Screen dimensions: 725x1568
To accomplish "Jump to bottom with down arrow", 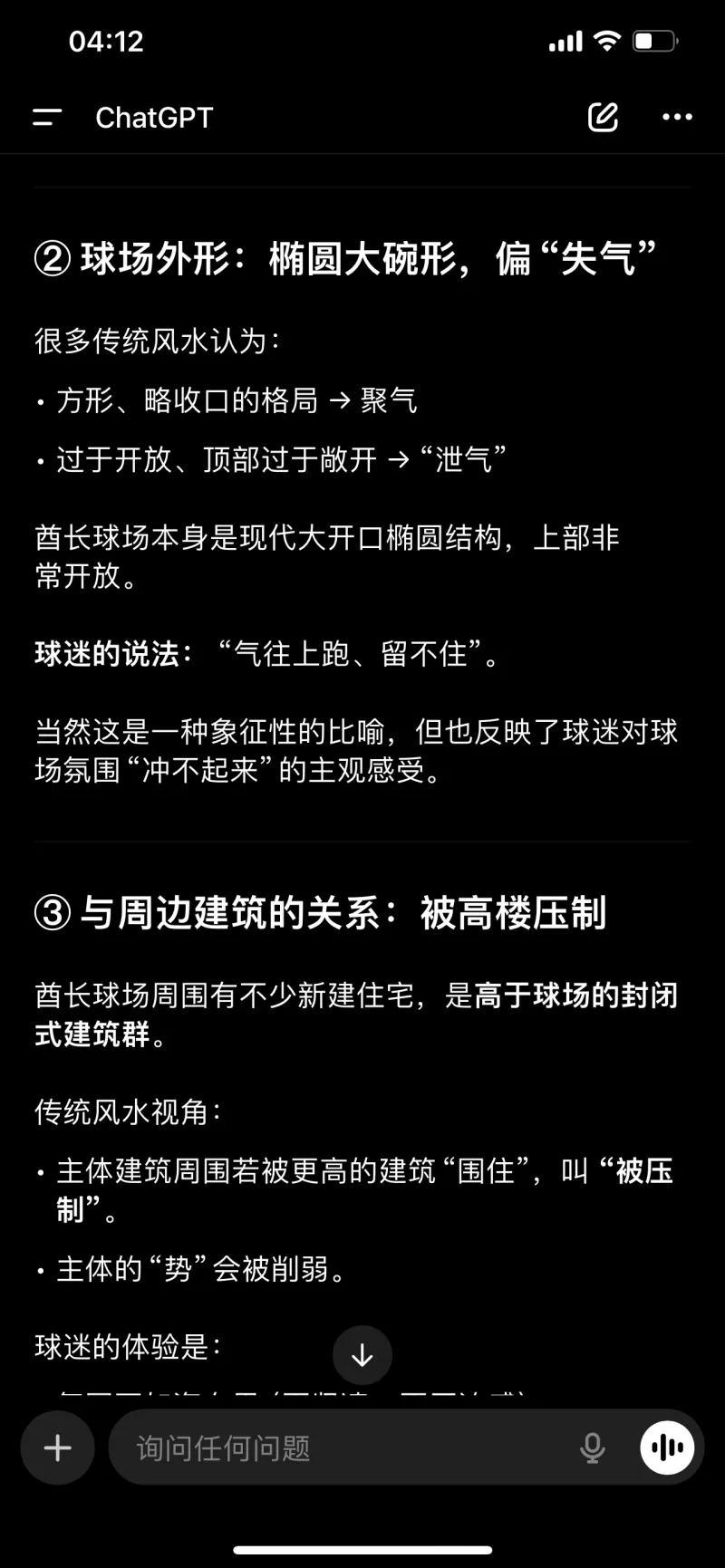I will click(x=362, y=1355).
